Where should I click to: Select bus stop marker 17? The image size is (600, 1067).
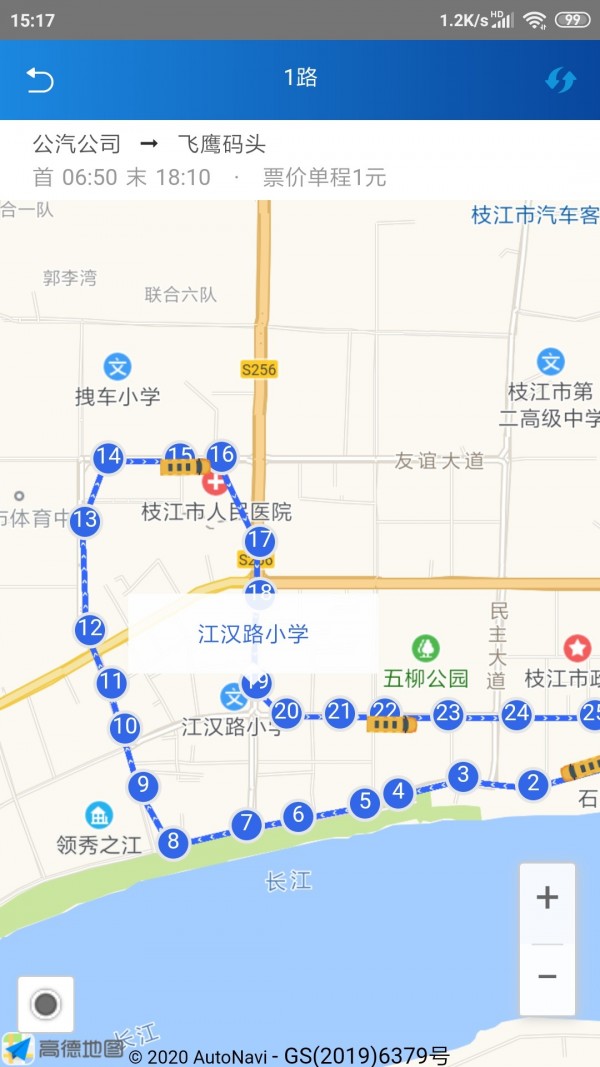tap(259, 542)
